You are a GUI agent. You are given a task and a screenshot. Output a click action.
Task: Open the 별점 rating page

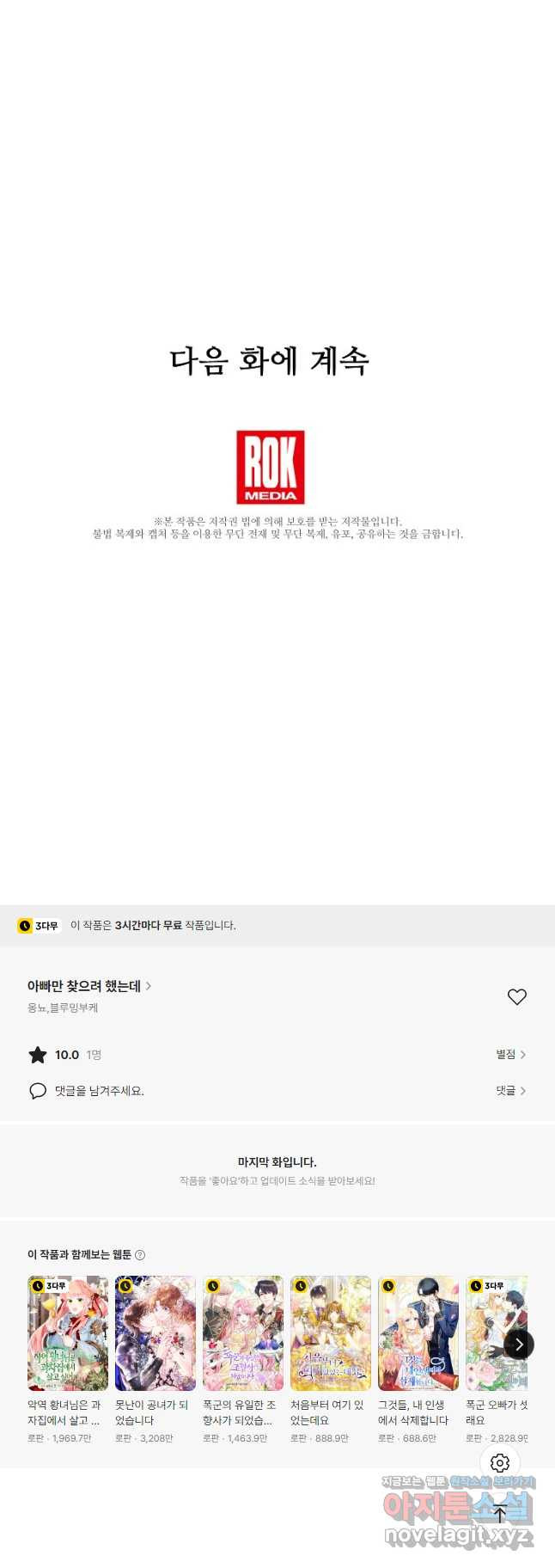[x=510, y=1054]
